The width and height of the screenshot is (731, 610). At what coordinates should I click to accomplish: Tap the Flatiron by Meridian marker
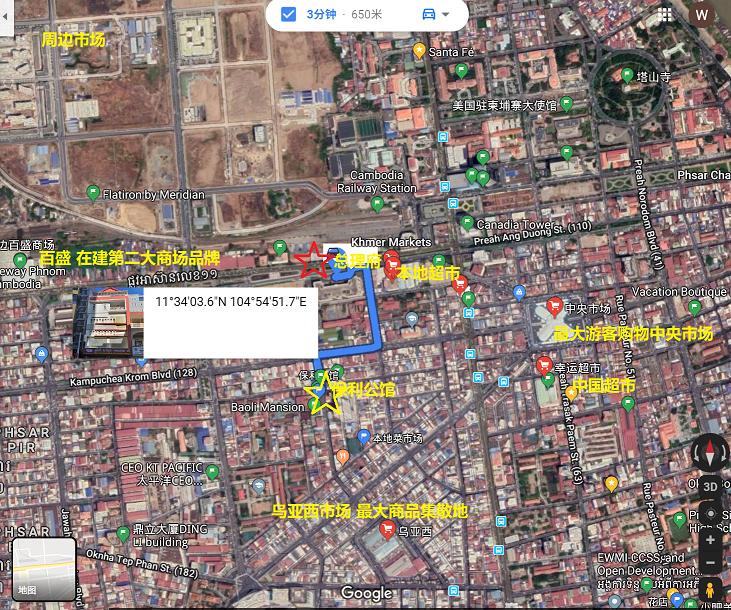92,193
